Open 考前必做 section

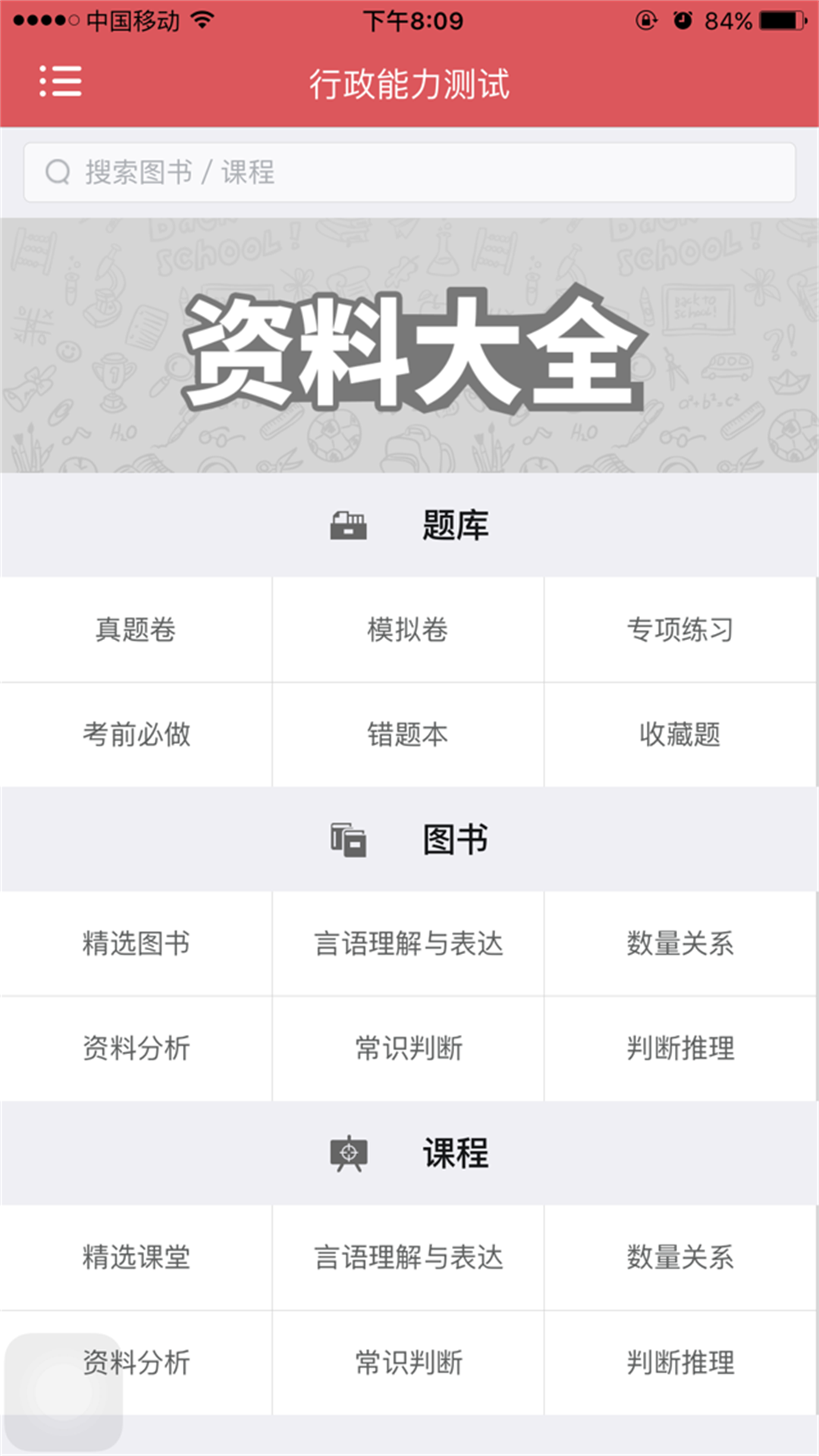[x=136, y=734]
